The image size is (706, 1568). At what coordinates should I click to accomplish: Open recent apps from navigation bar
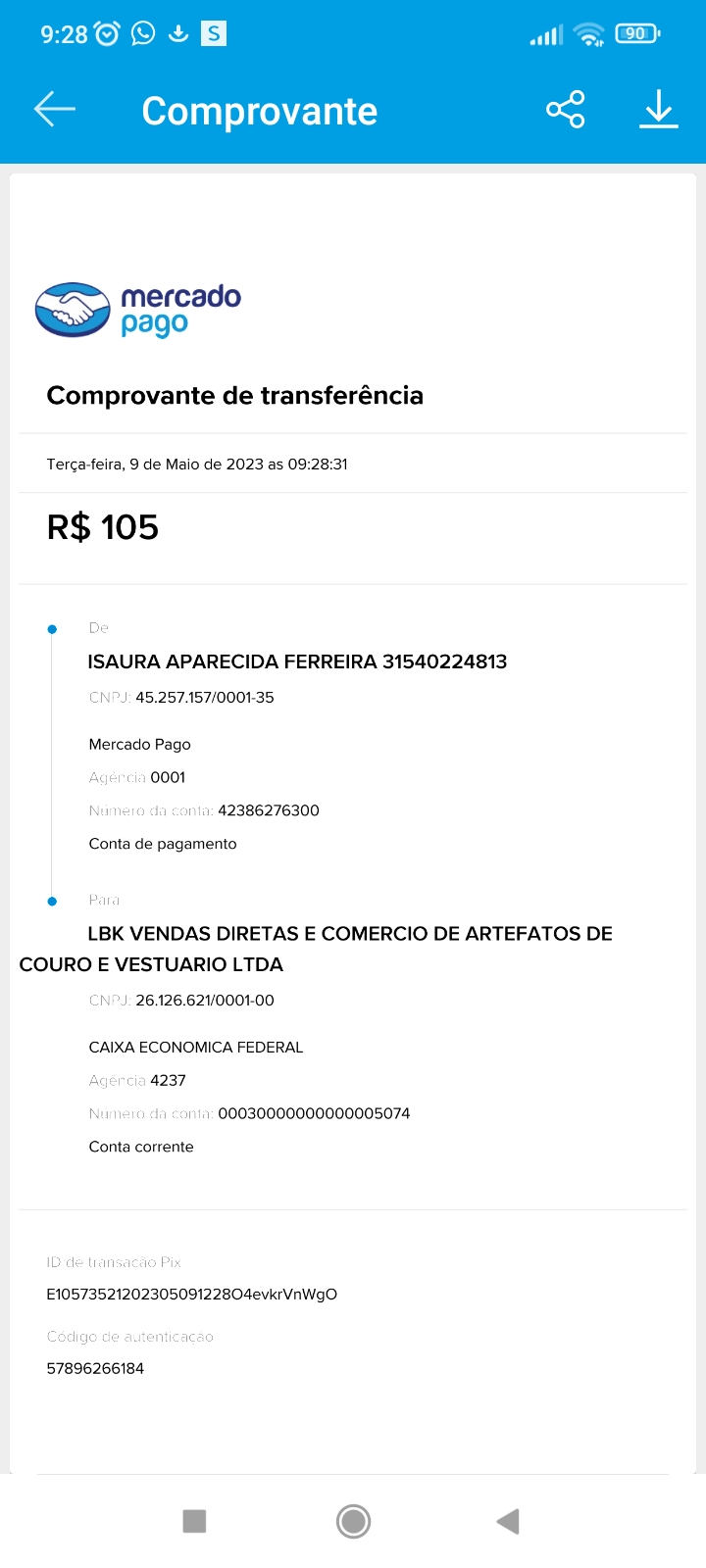[194, 1521]
